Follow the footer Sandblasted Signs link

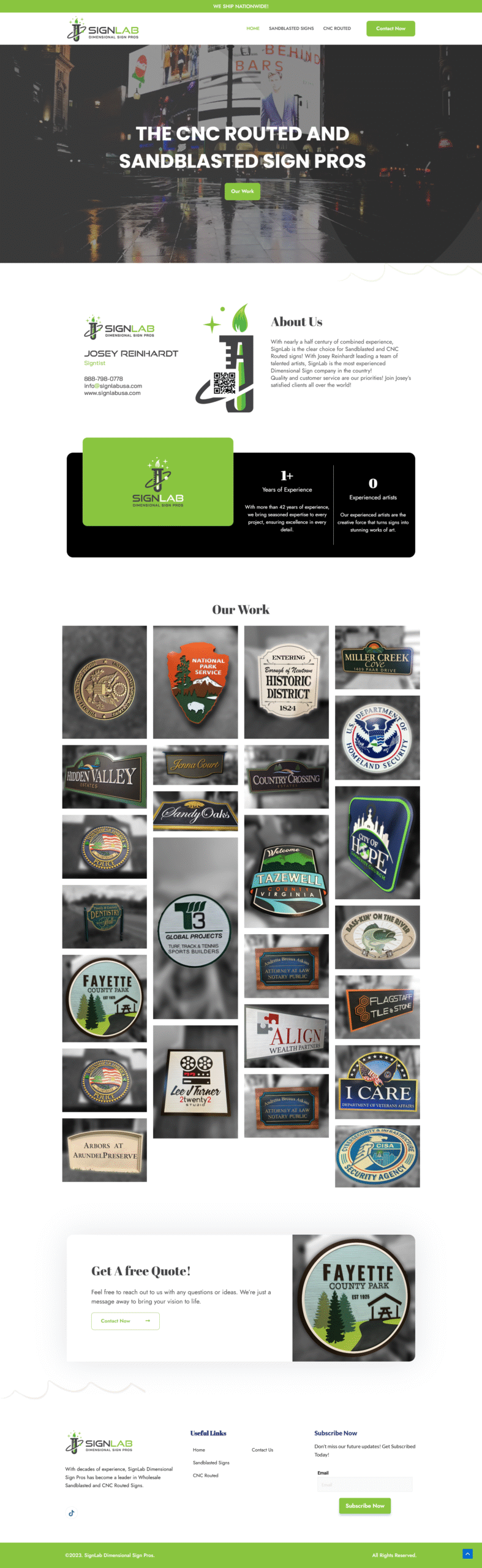pyautogui.click(x=211, y=1463)
